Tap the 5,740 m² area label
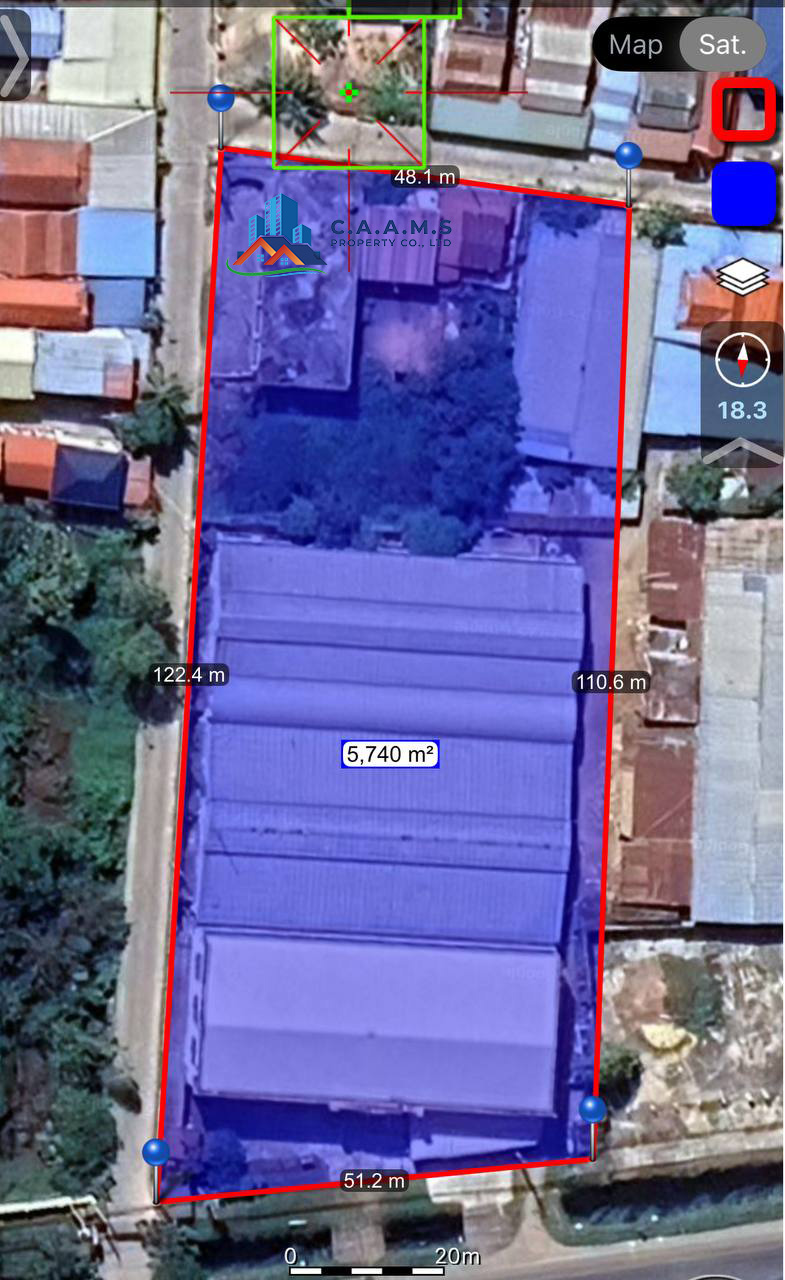Screen dimensions: 785x1280 click(390, 754)
